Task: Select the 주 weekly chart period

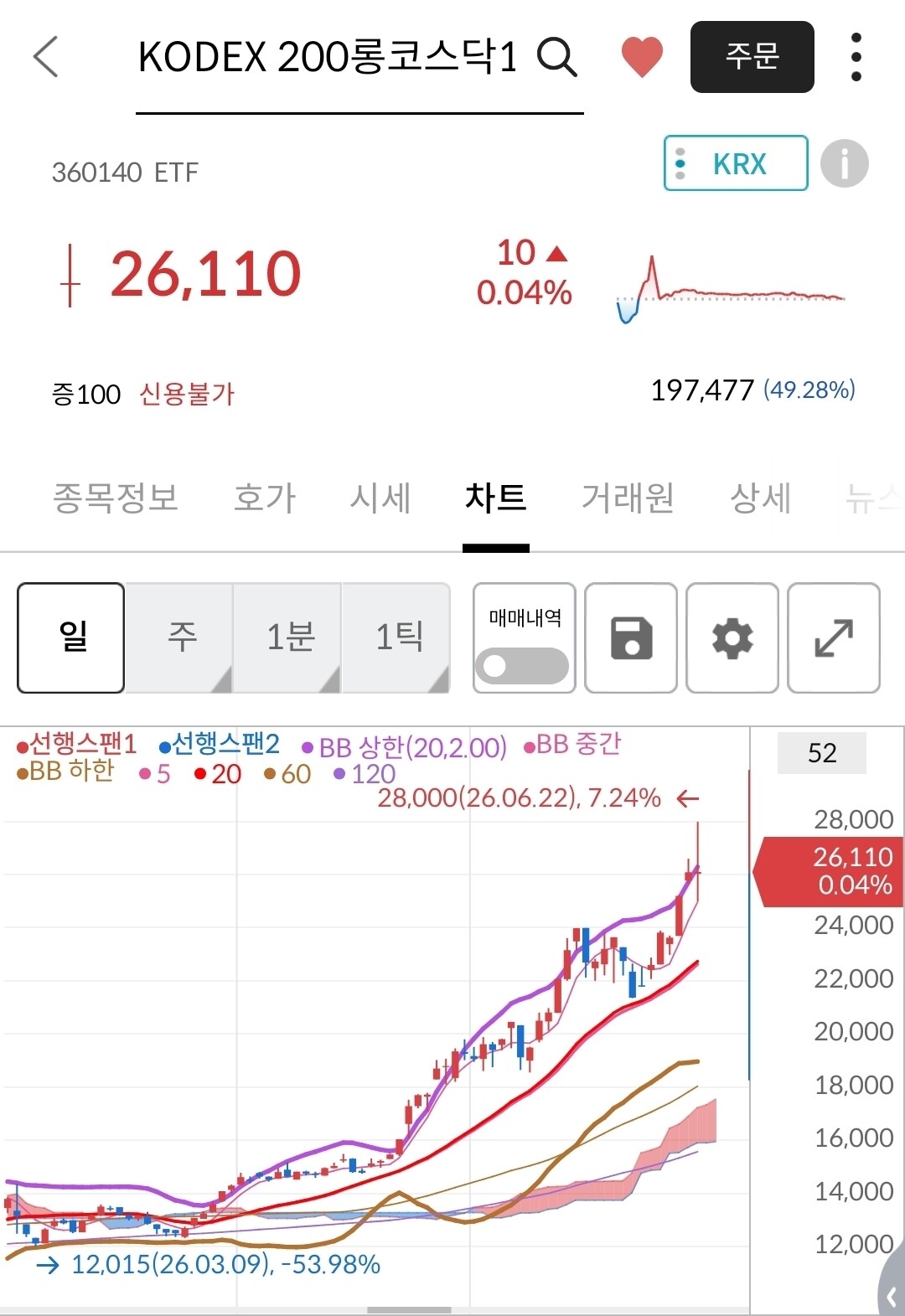Action: pos(179,637)
